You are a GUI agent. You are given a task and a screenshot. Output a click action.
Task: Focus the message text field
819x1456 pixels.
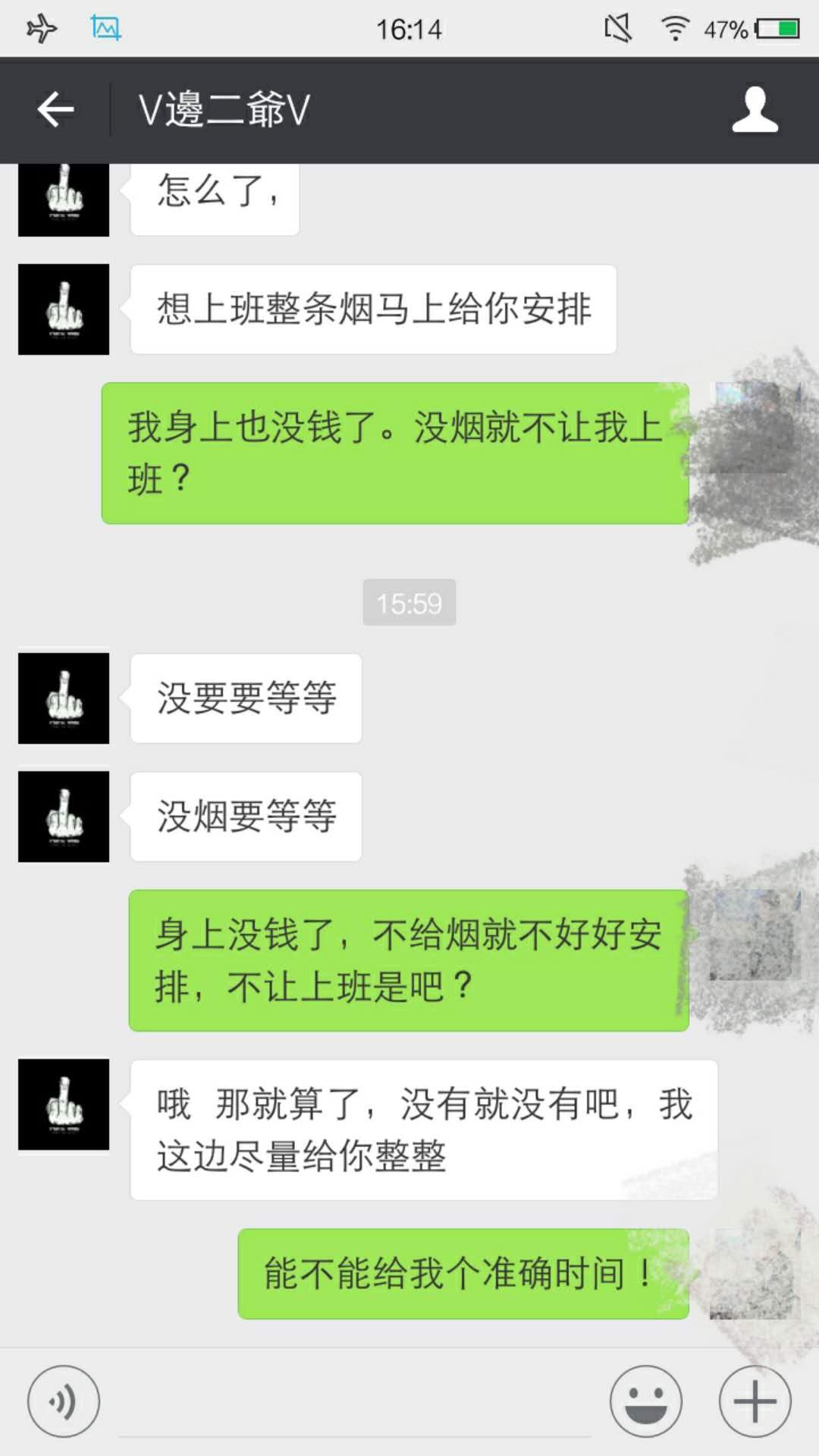point(355,1407)
